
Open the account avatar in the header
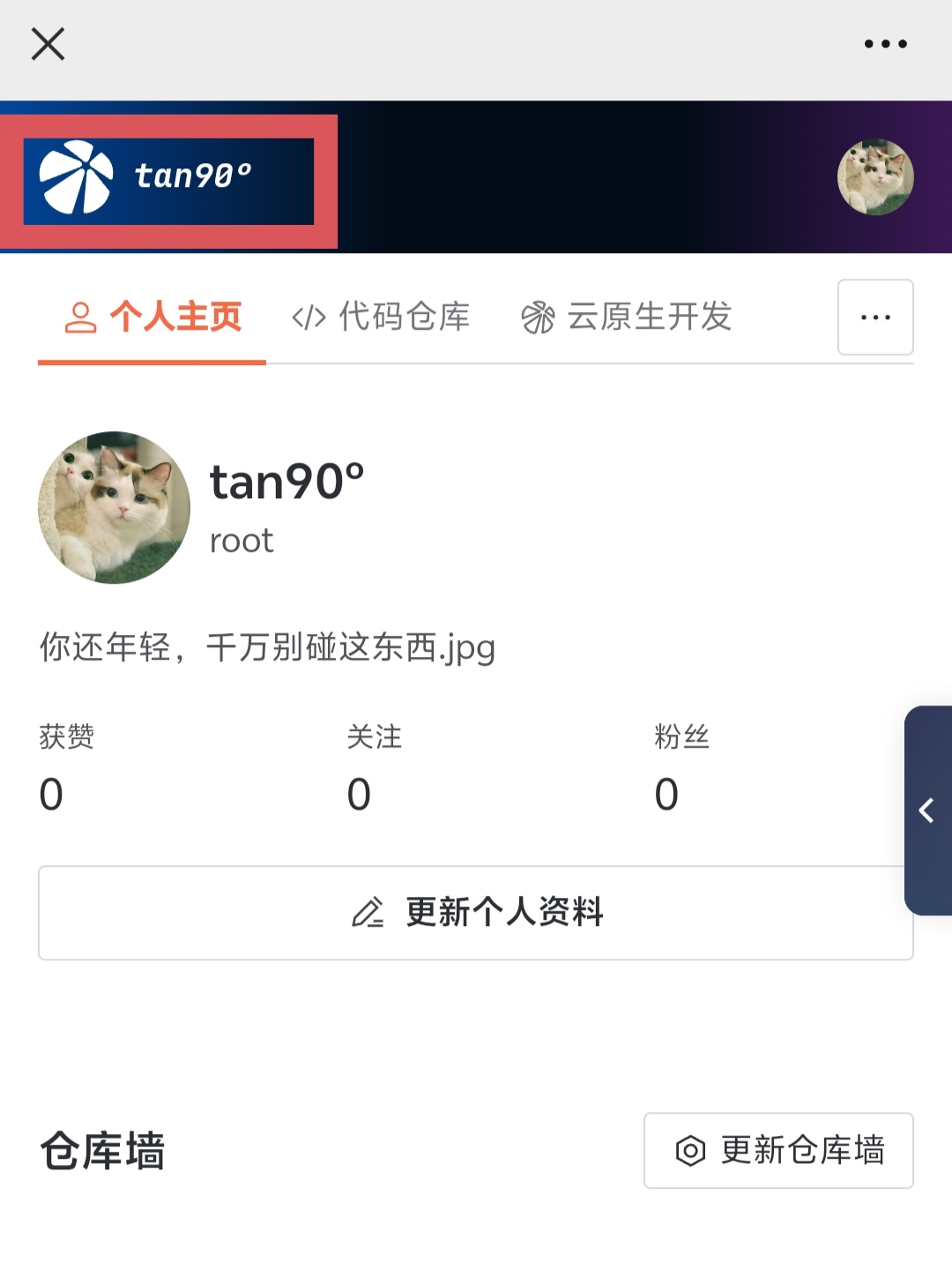pos(874,177)
